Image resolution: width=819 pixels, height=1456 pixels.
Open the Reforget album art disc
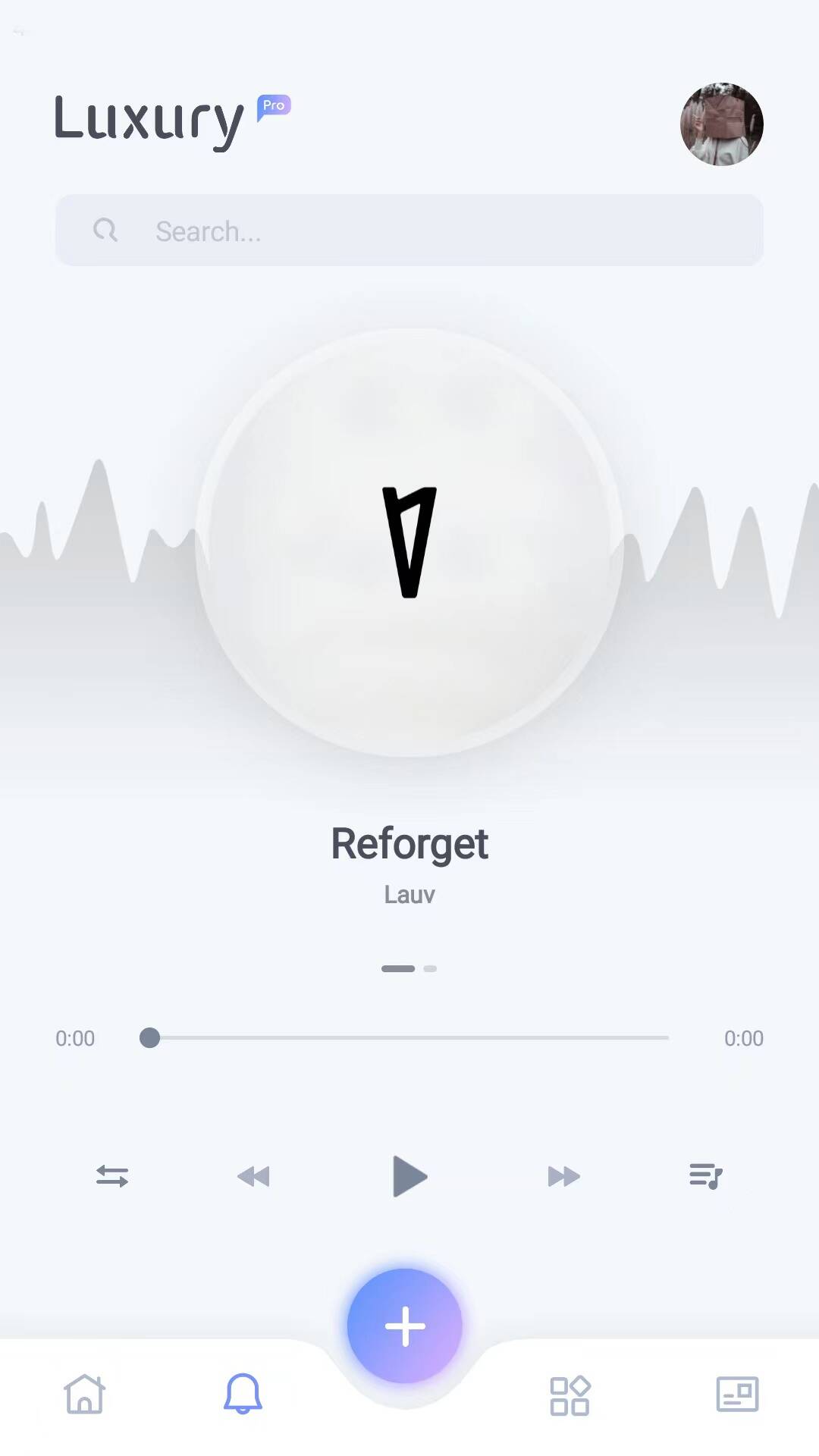tap(409, 542)
